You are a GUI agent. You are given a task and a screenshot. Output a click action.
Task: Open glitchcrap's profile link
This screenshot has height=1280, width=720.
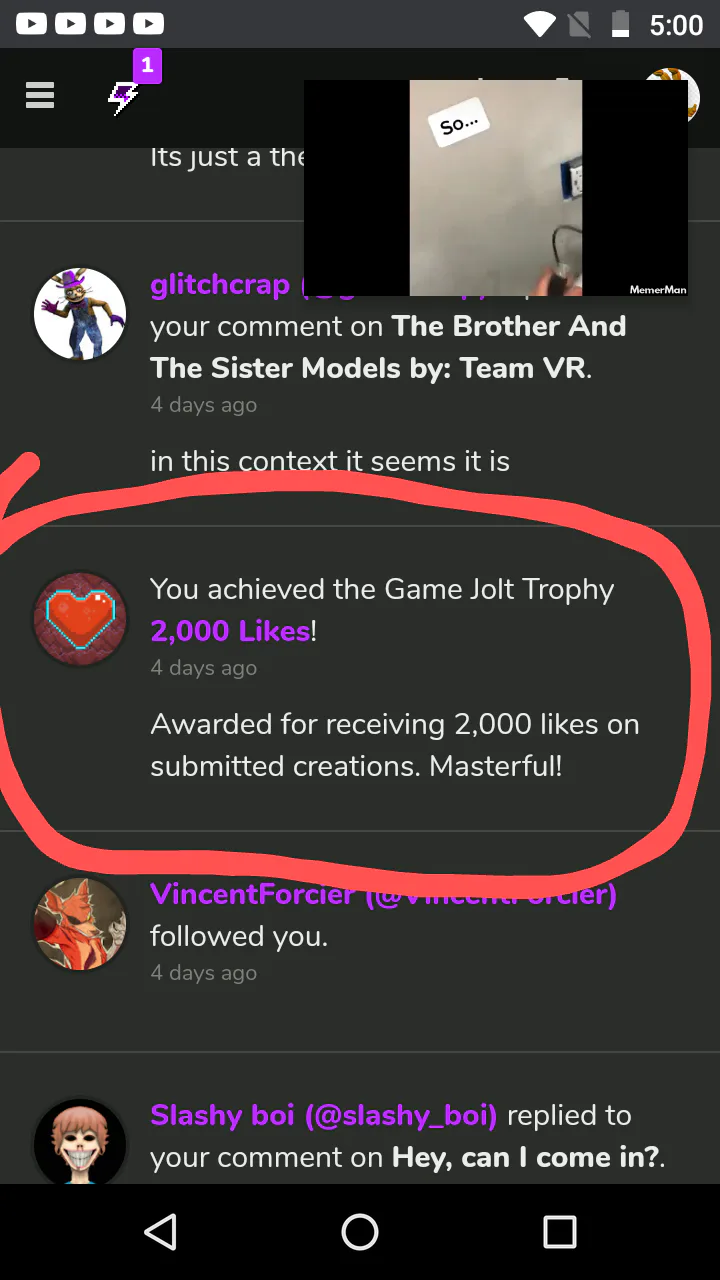tap(220, 285)
